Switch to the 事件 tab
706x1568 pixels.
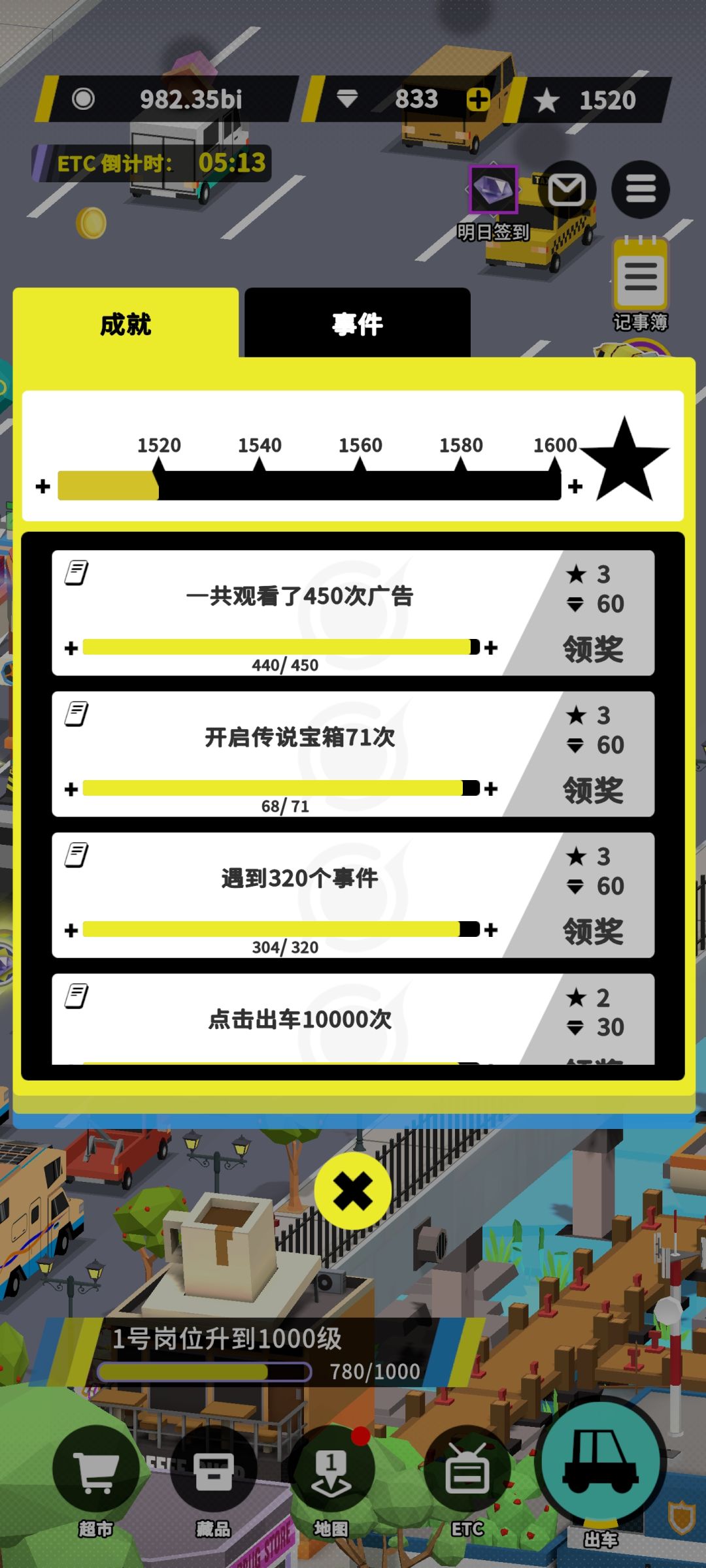(x=358, y=323)
